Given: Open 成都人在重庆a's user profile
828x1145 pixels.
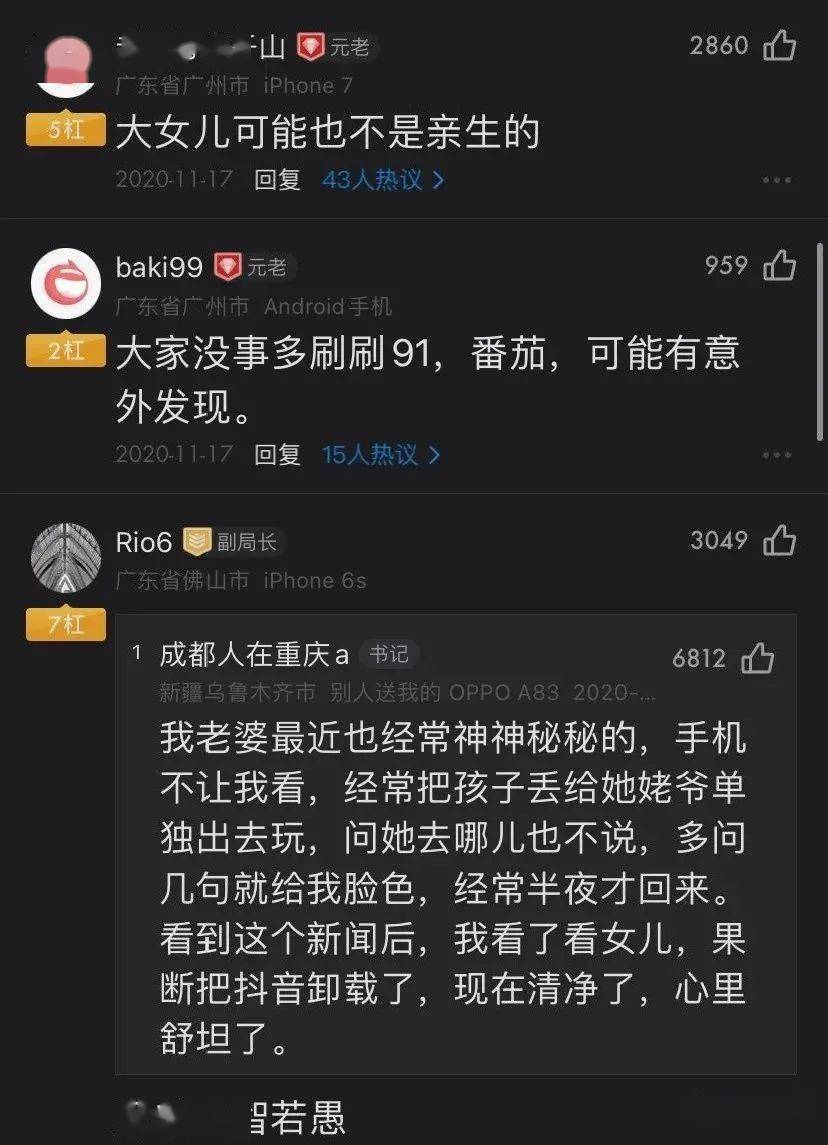Looking at the screenshot, I should tap(254, 655).
